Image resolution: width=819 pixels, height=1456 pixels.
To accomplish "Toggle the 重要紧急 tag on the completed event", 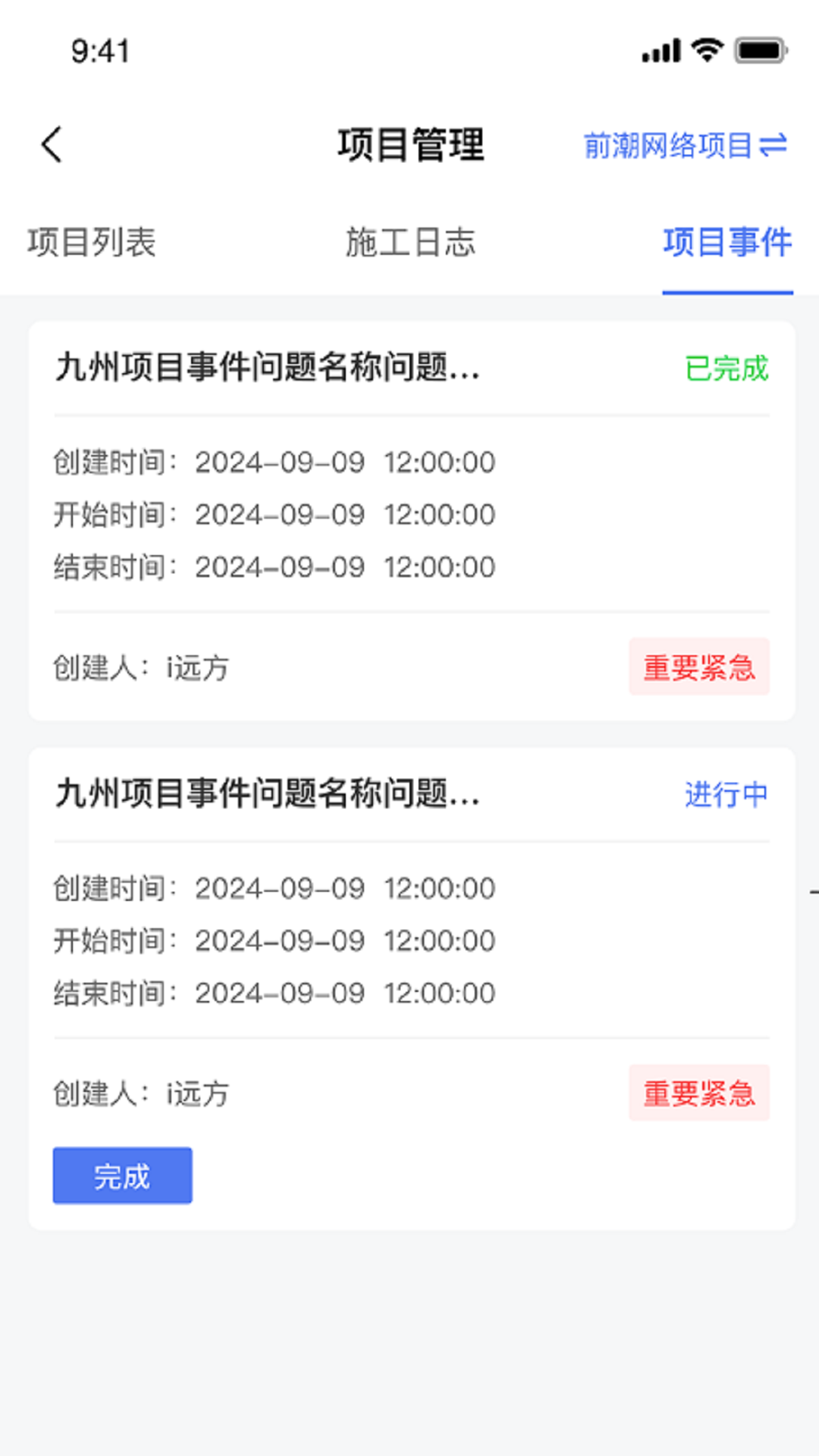I will pyautogui.click(x=698, y=667).
